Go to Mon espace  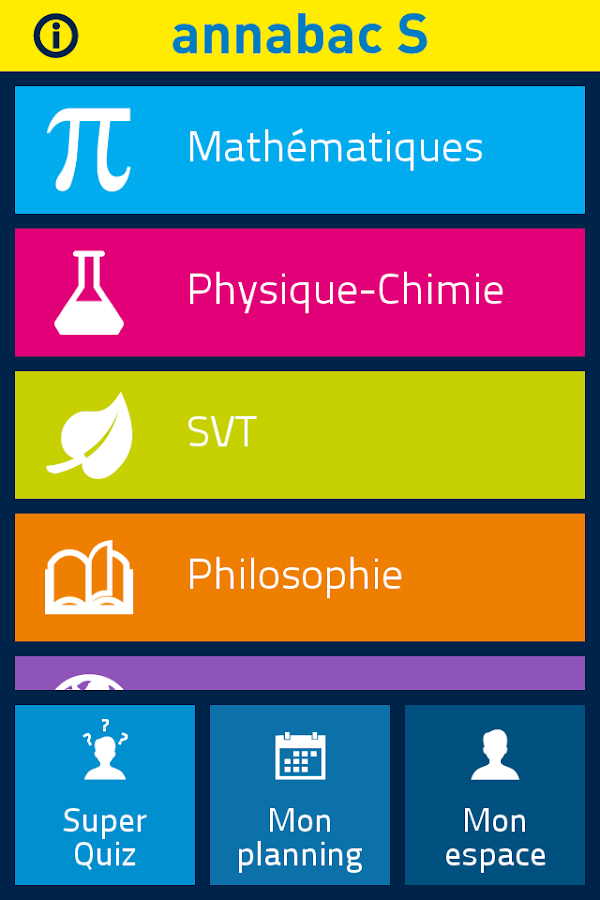coord(495,795)
